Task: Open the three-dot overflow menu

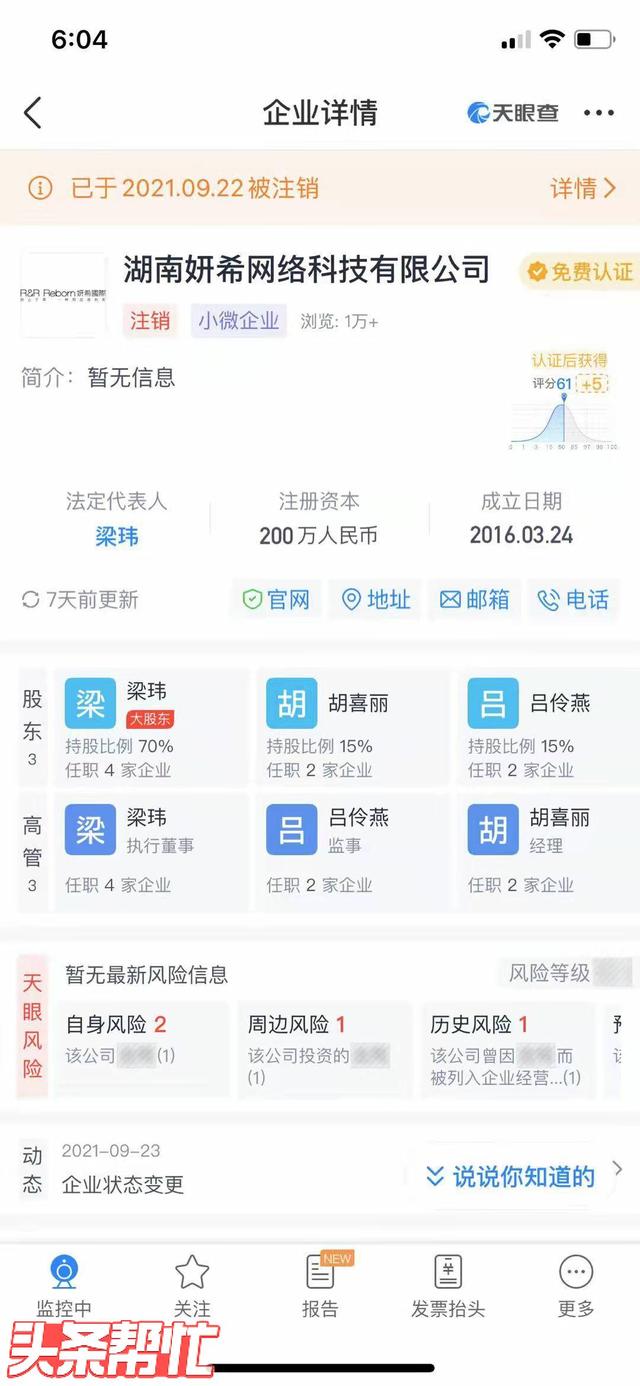Action: point(599,113)
